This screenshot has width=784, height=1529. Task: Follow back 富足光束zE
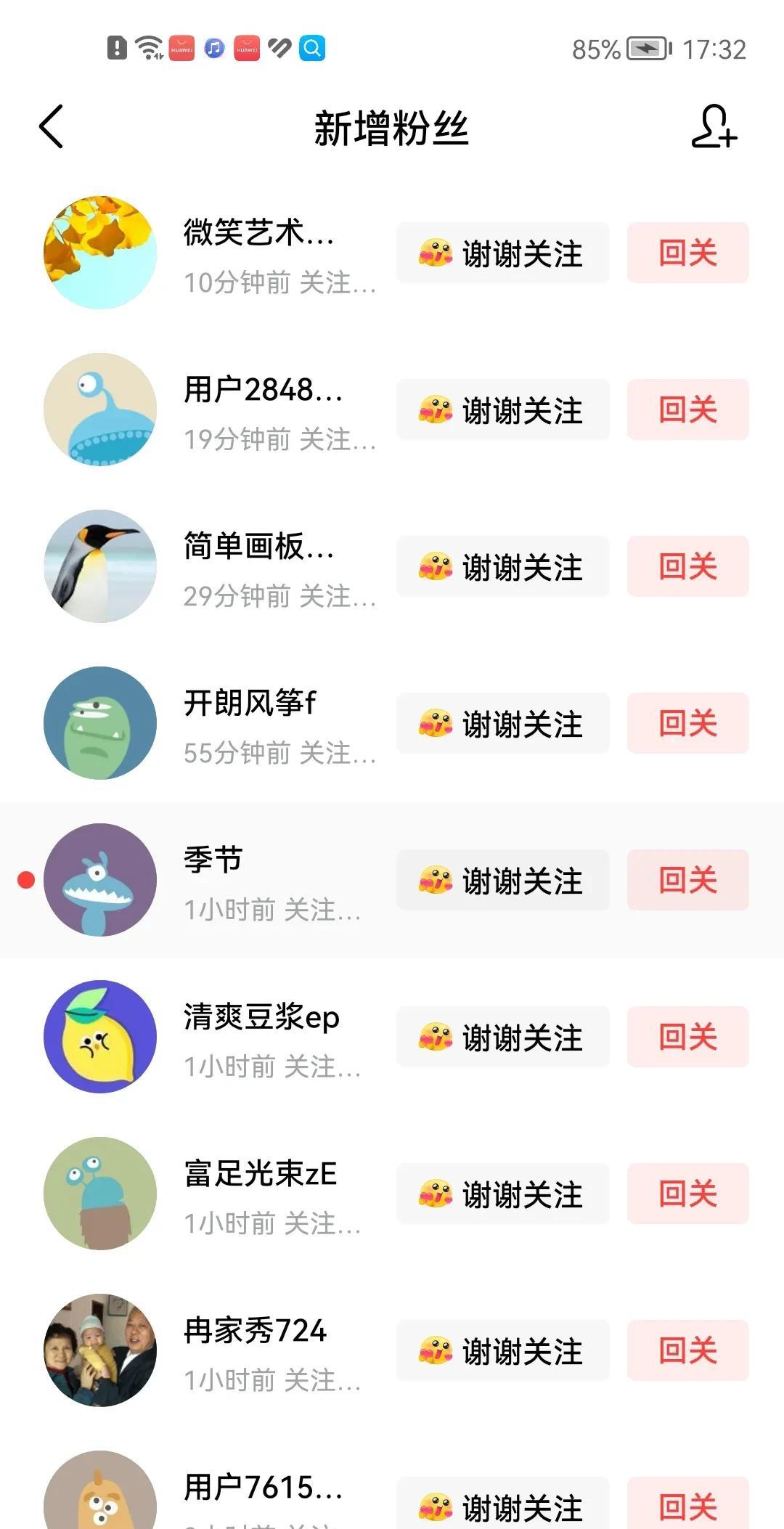(687, 1194)
